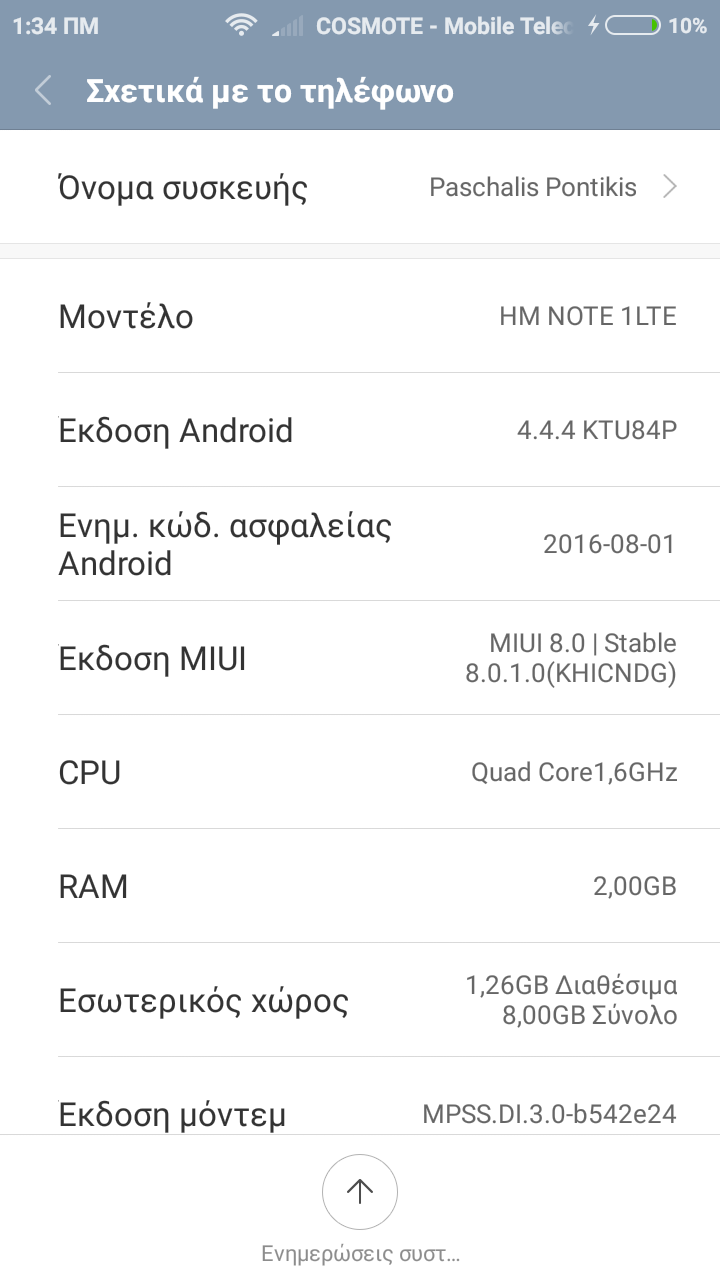Tap the Έκδοση MIUI row
Viewport: 720px width, 1280px height.
(360, 659)
